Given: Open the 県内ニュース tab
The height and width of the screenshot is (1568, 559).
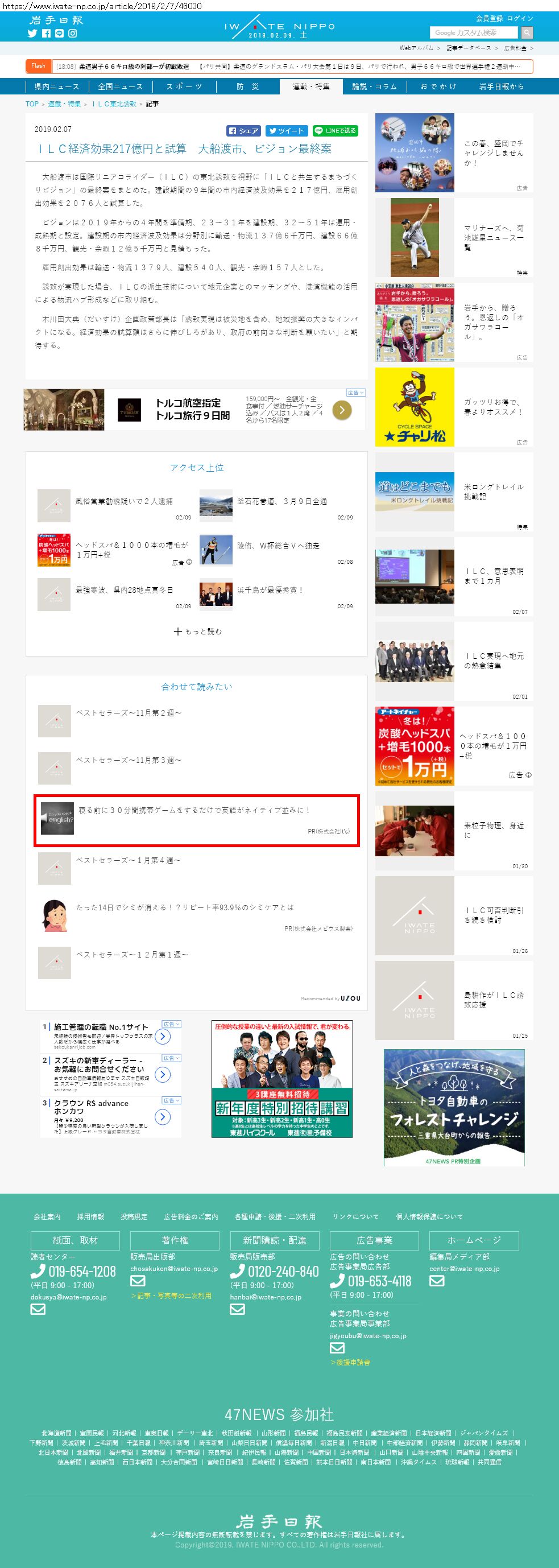Looking at the screenshot, I should [56, 86].
